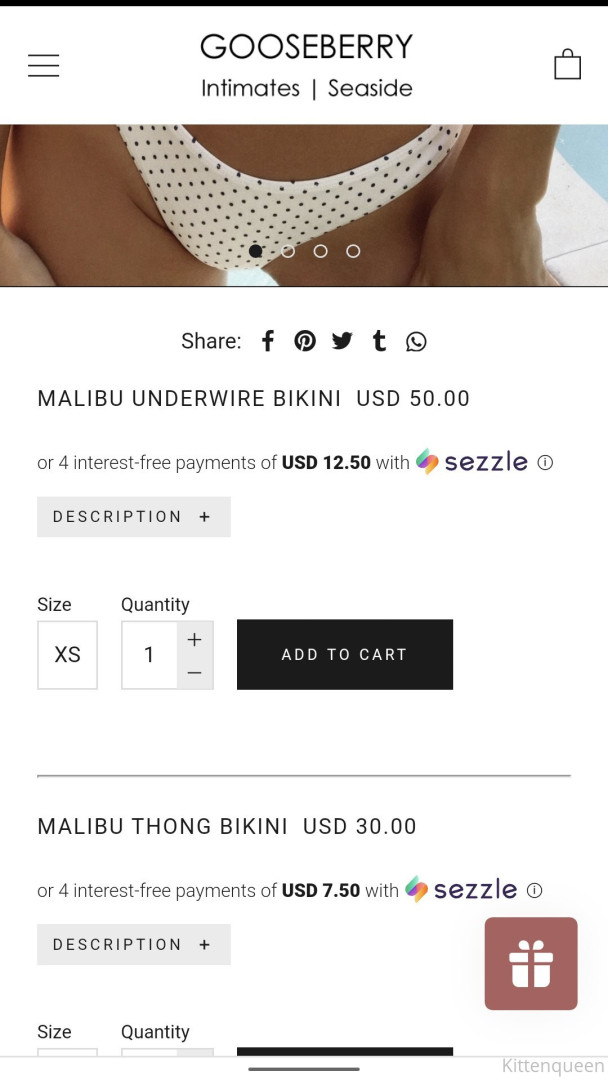Open the shopping cart bag
The height and width of the screenshot is (1080, 608).
click(567, 64)
